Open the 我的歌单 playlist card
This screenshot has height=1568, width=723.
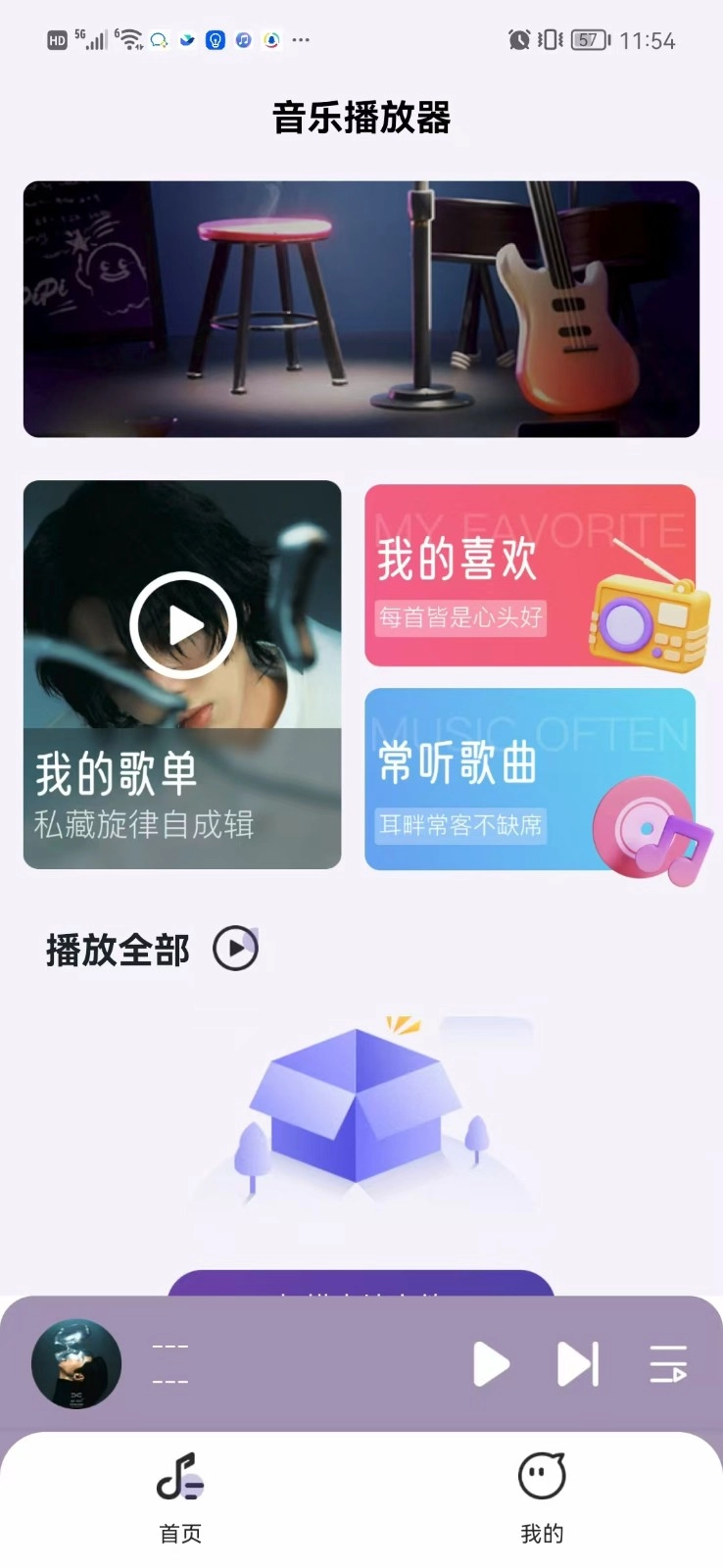[x=180, y=674]
